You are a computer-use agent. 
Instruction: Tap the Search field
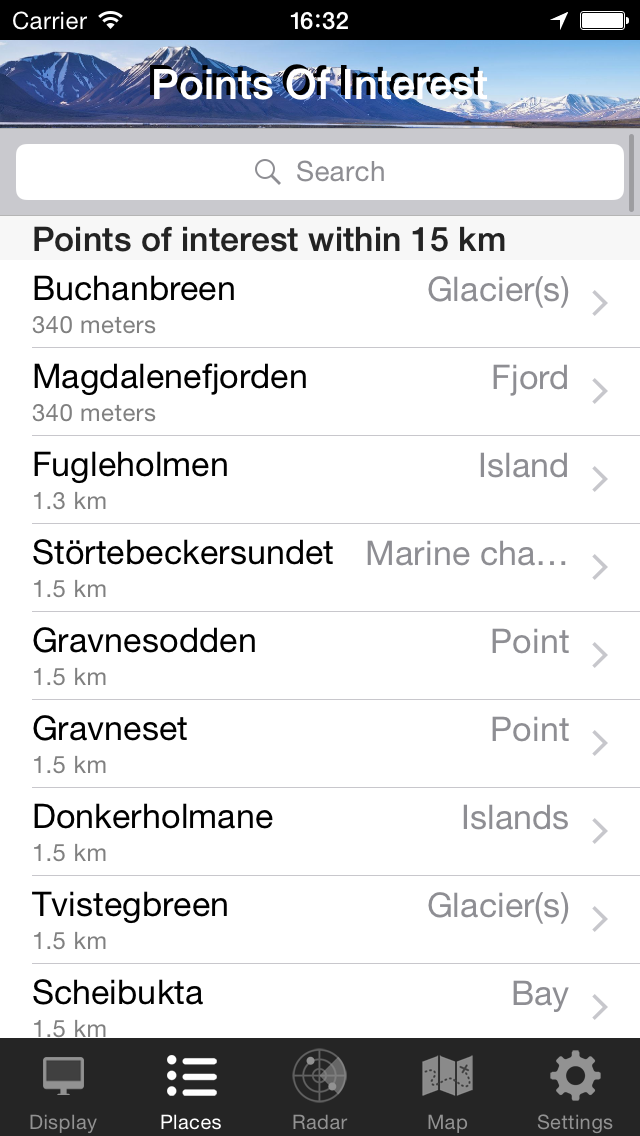(320, 172)
